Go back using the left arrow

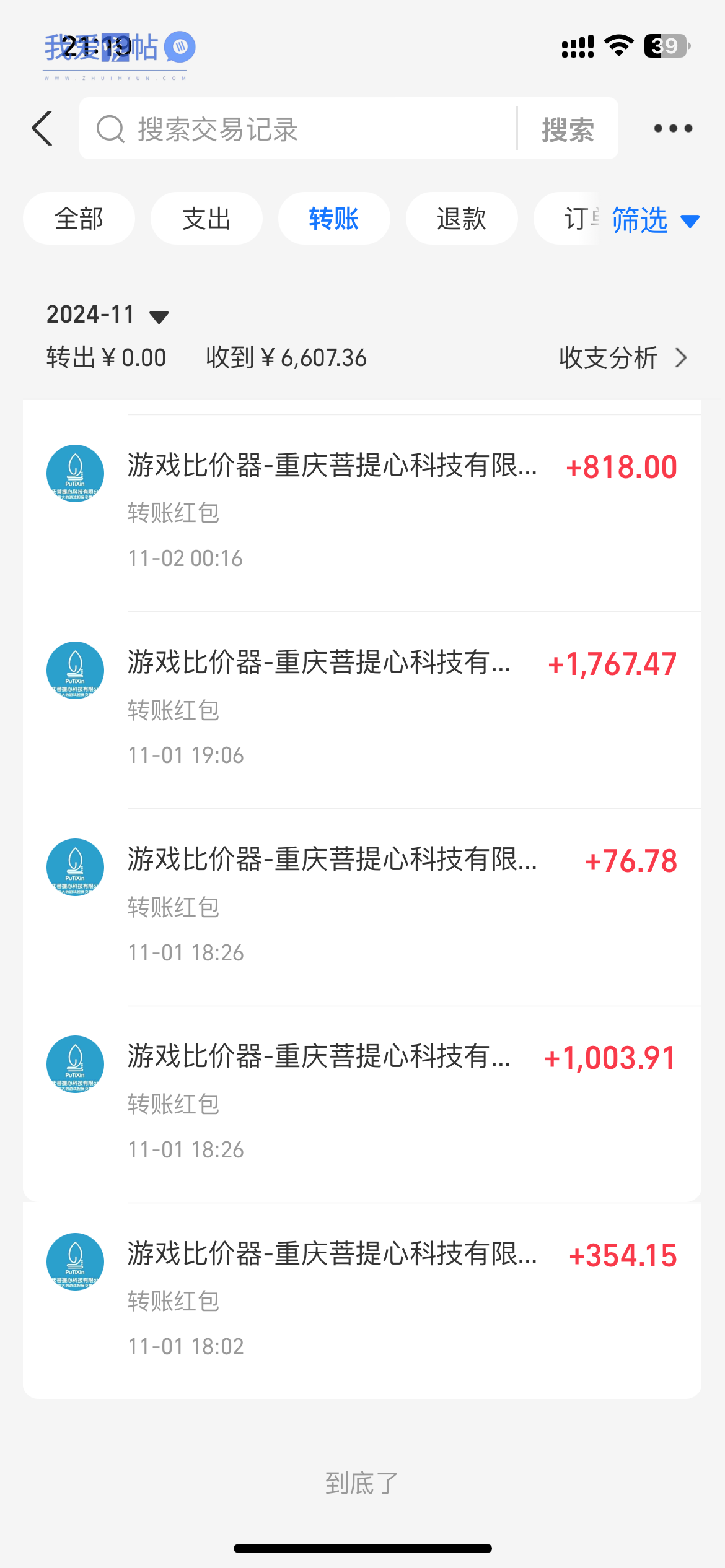[42, 129]
